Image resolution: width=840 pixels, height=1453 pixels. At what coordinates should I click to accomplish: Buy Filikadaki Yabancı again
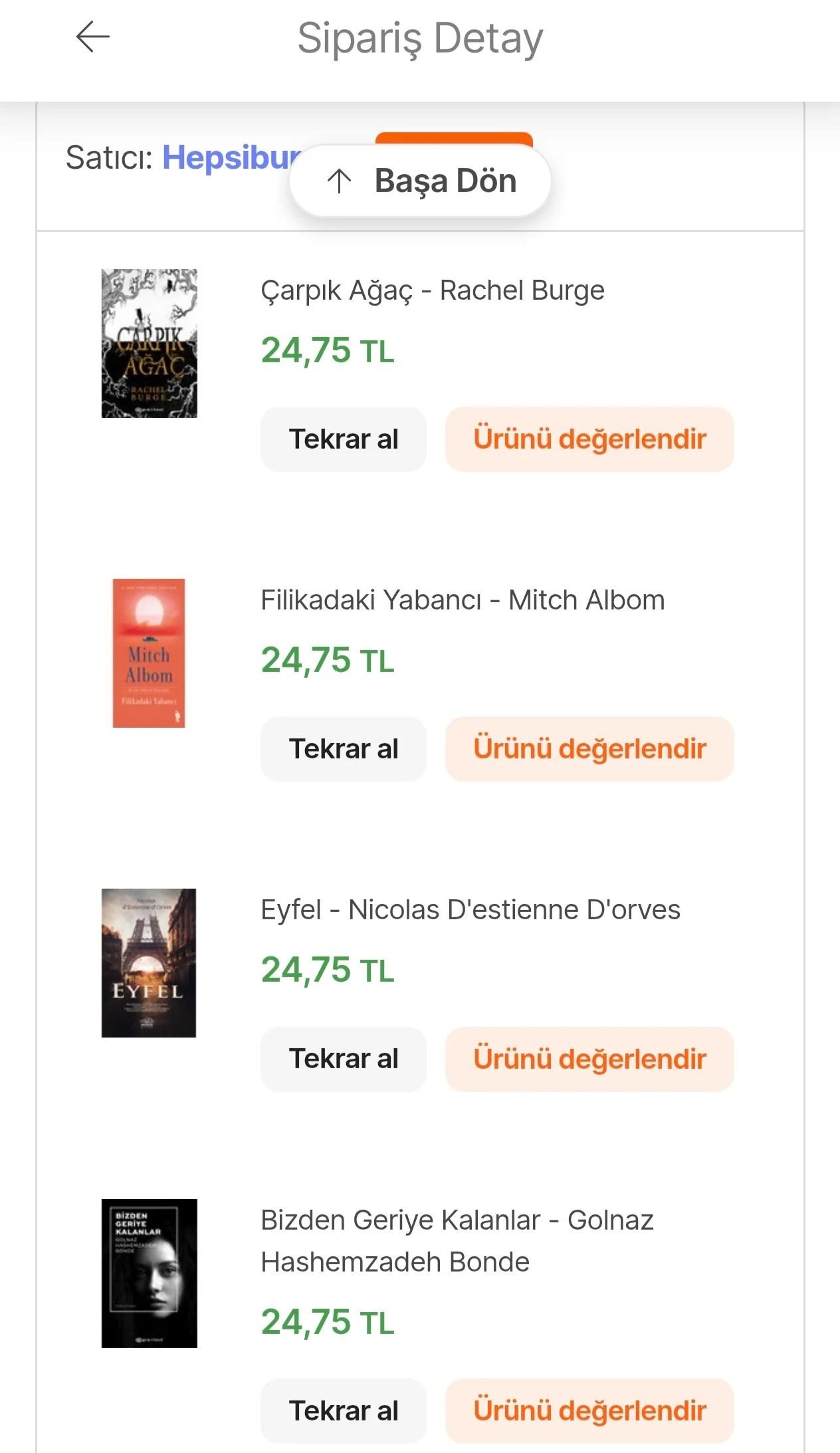tap(343, 749)
